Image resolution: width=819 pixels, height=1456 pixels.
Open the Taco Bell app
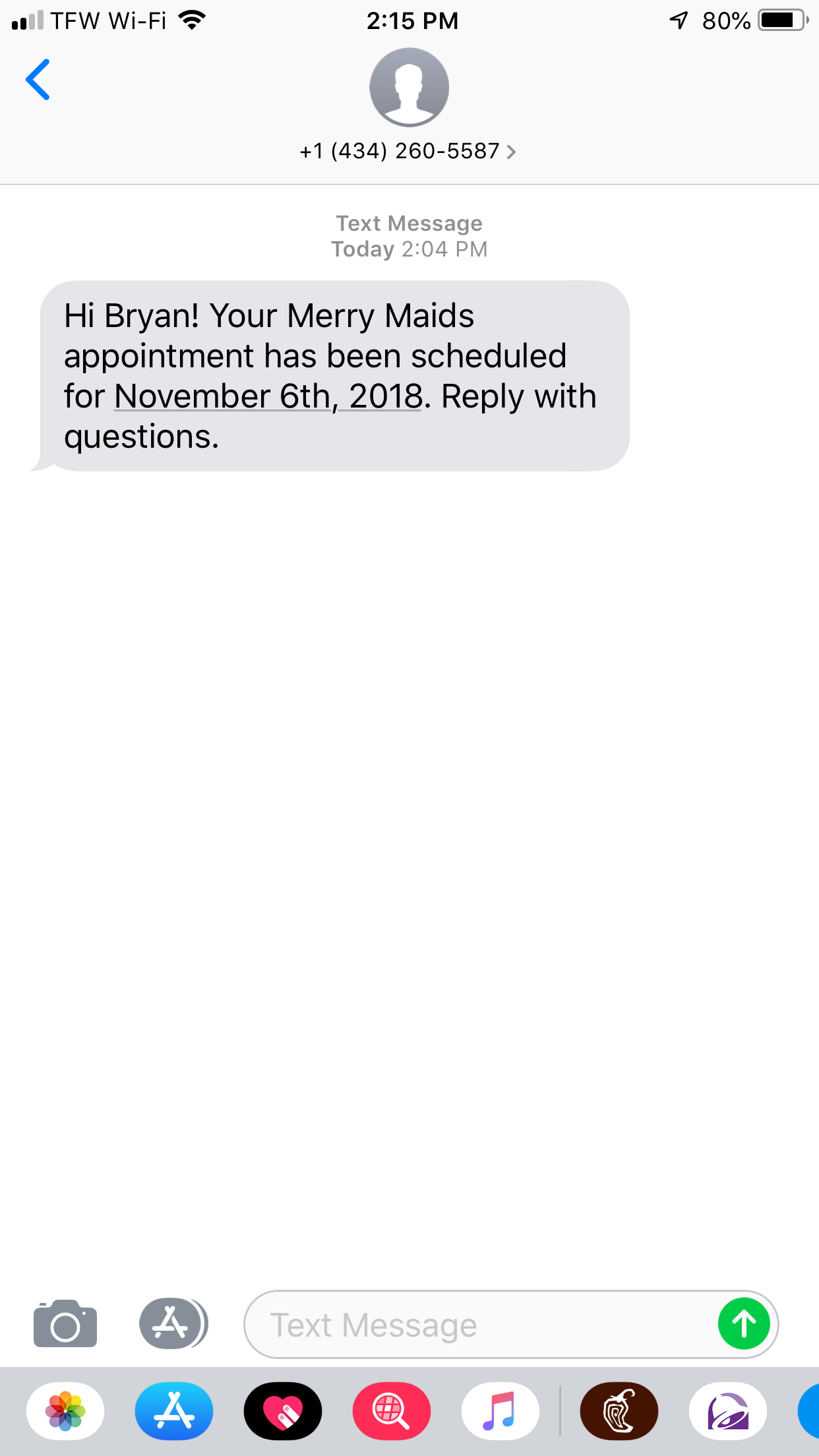(727, 1411)
